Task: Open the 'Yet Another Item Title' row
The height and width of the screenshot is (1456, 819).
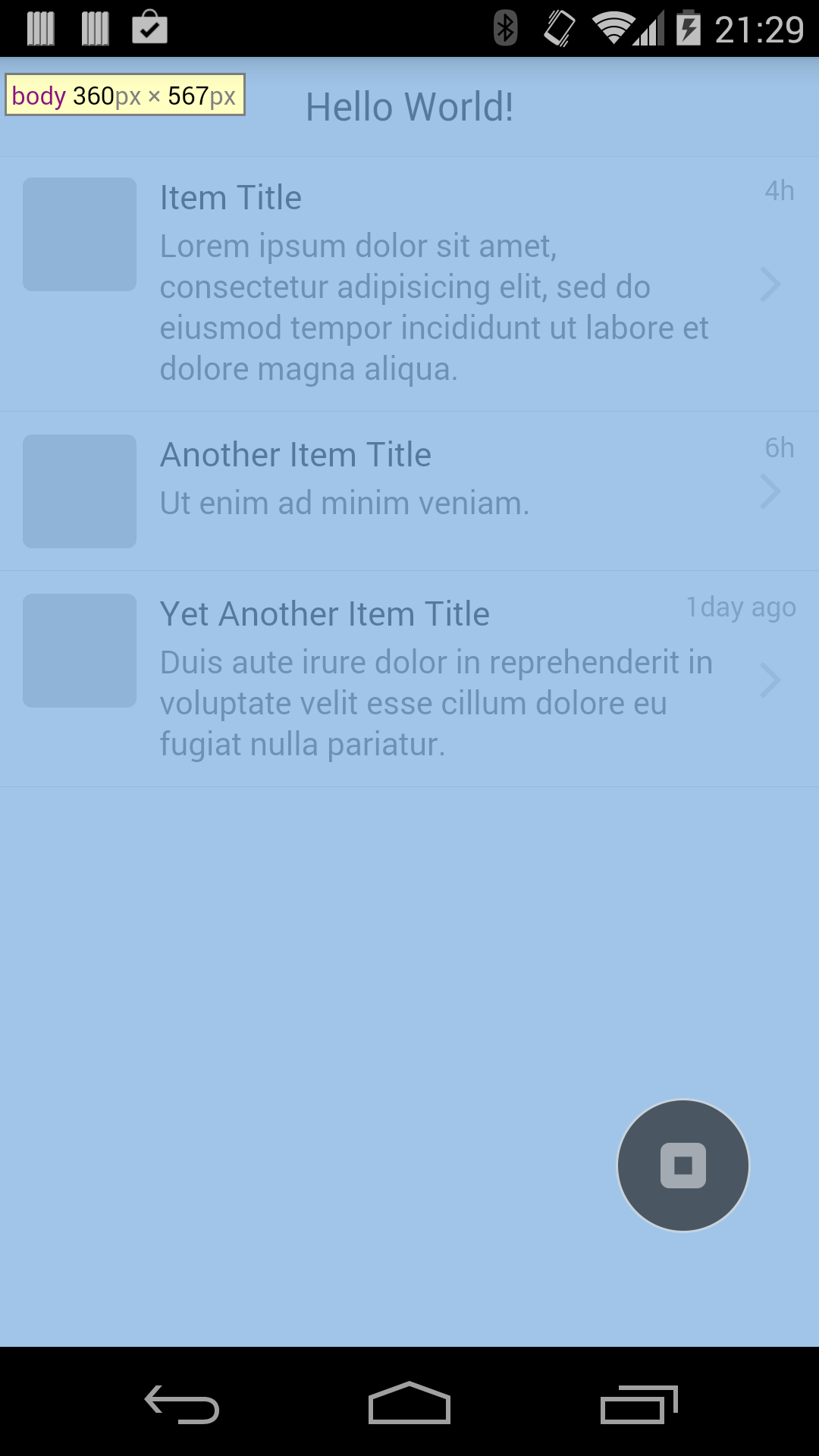Action: coord(409,678)
